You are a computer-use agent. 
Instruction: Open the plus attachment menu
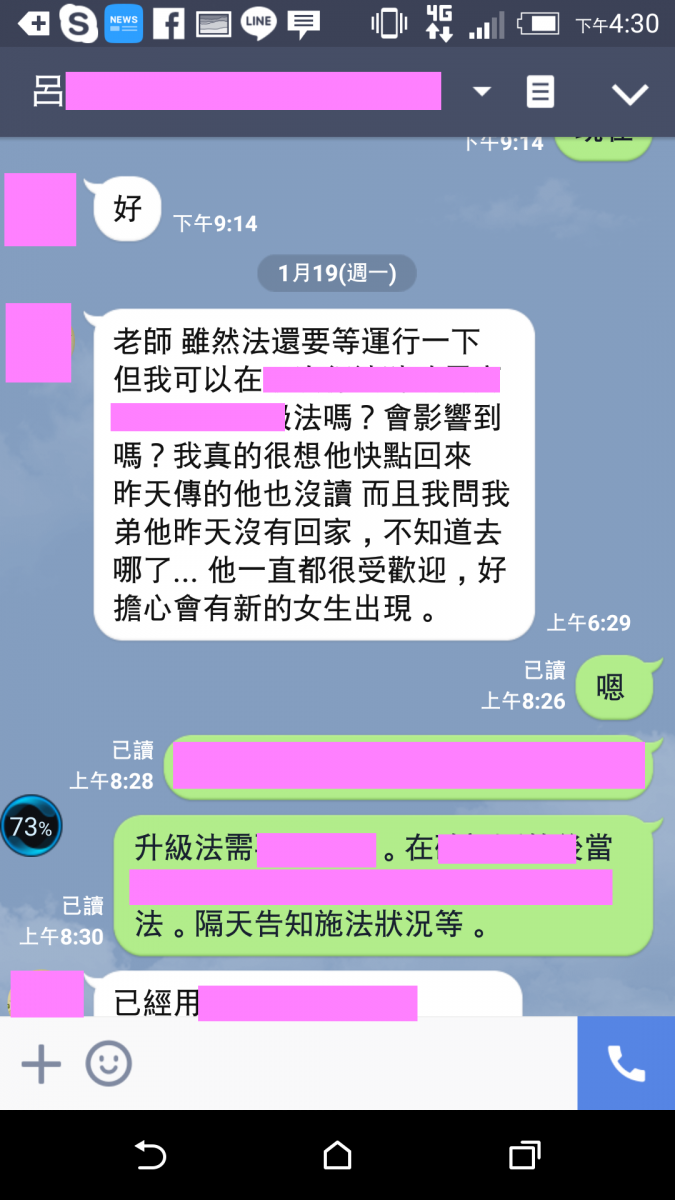click(41, 1064)
